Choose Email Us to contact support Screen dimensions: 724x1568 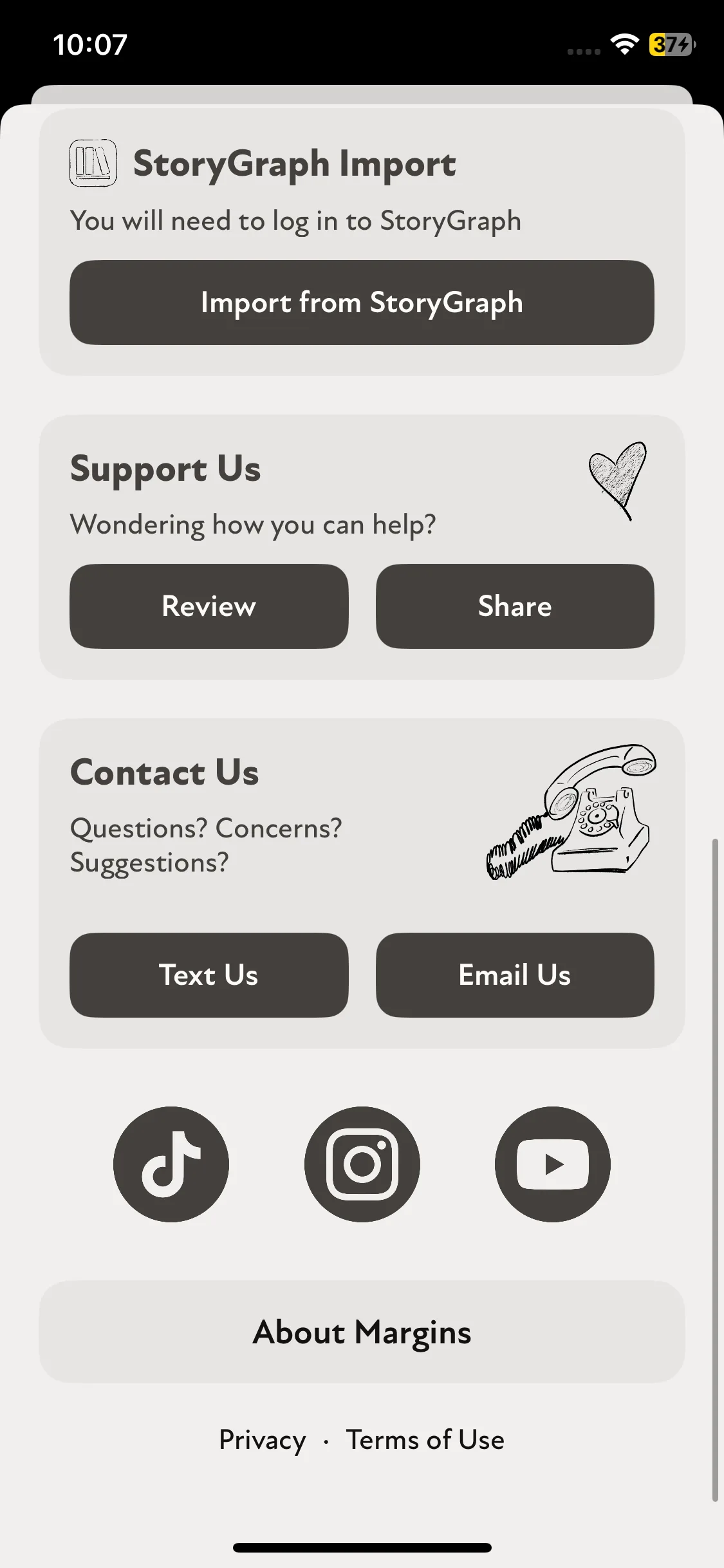pyautogui.click(x=515, y=975)
